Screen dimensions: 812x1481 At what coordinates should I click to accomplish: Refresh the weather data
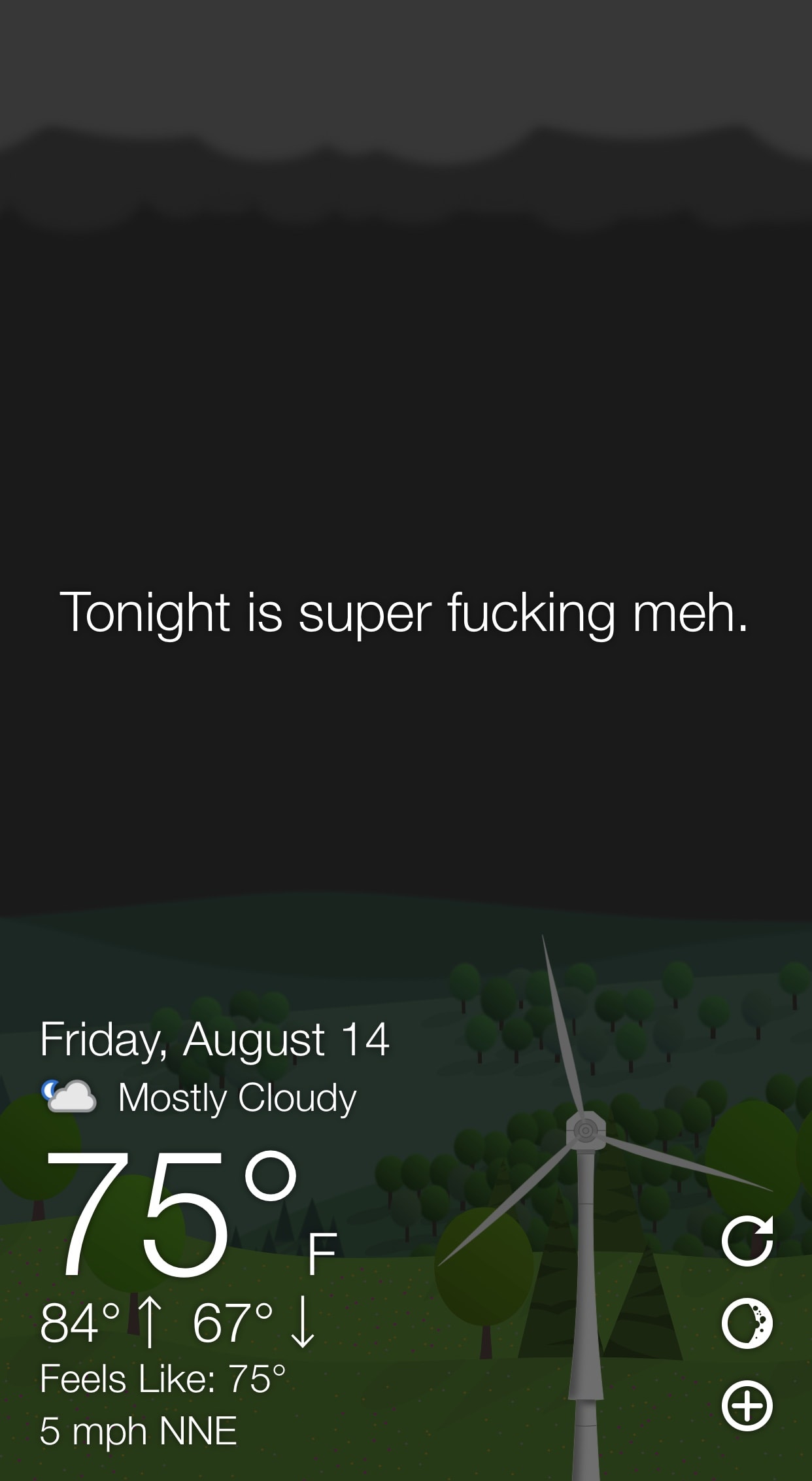(x=747, y=1241)
